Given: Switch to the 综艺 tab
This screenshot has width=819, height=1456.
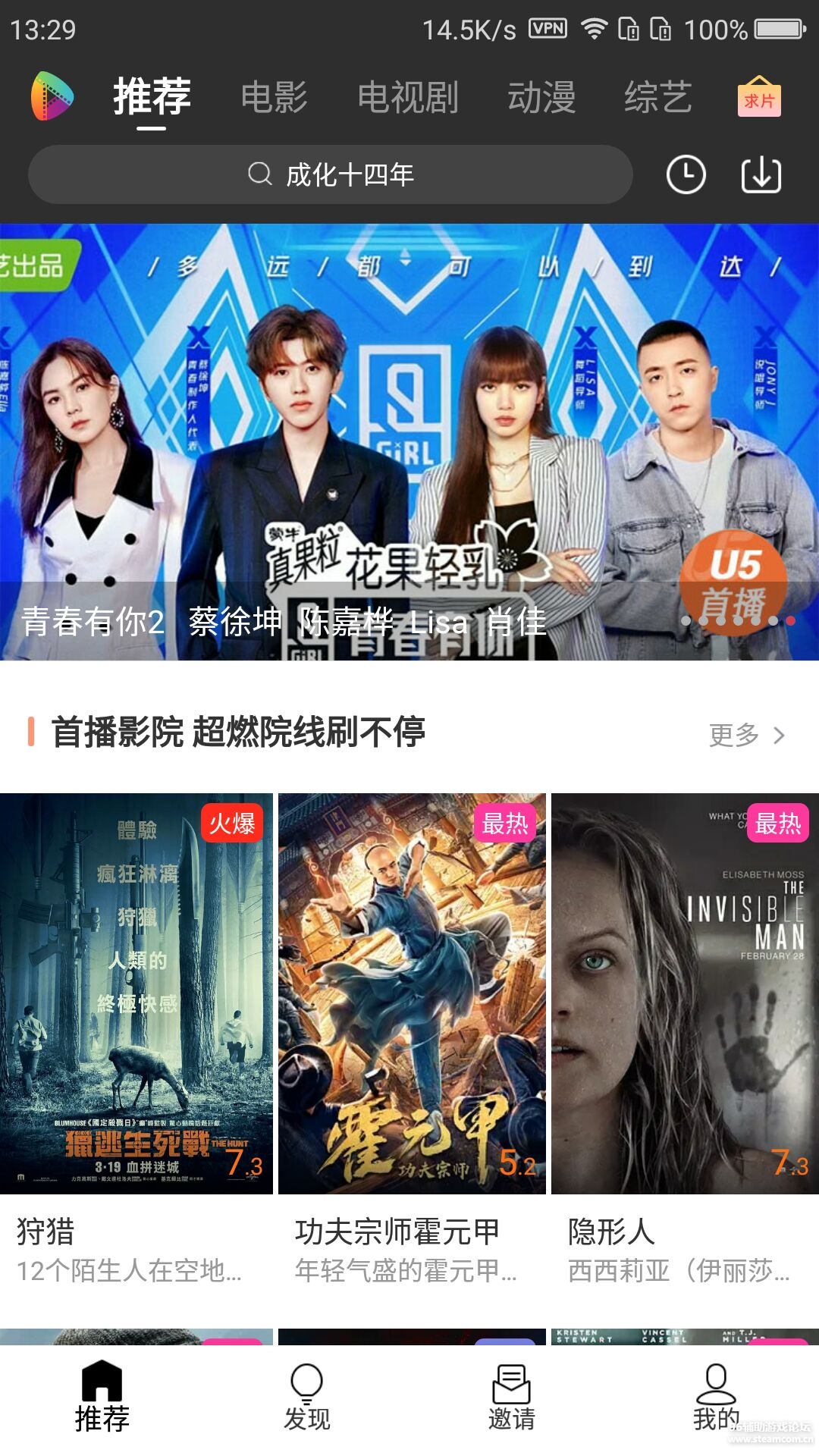Looking at the screenshot, I should tap(657, 98).
